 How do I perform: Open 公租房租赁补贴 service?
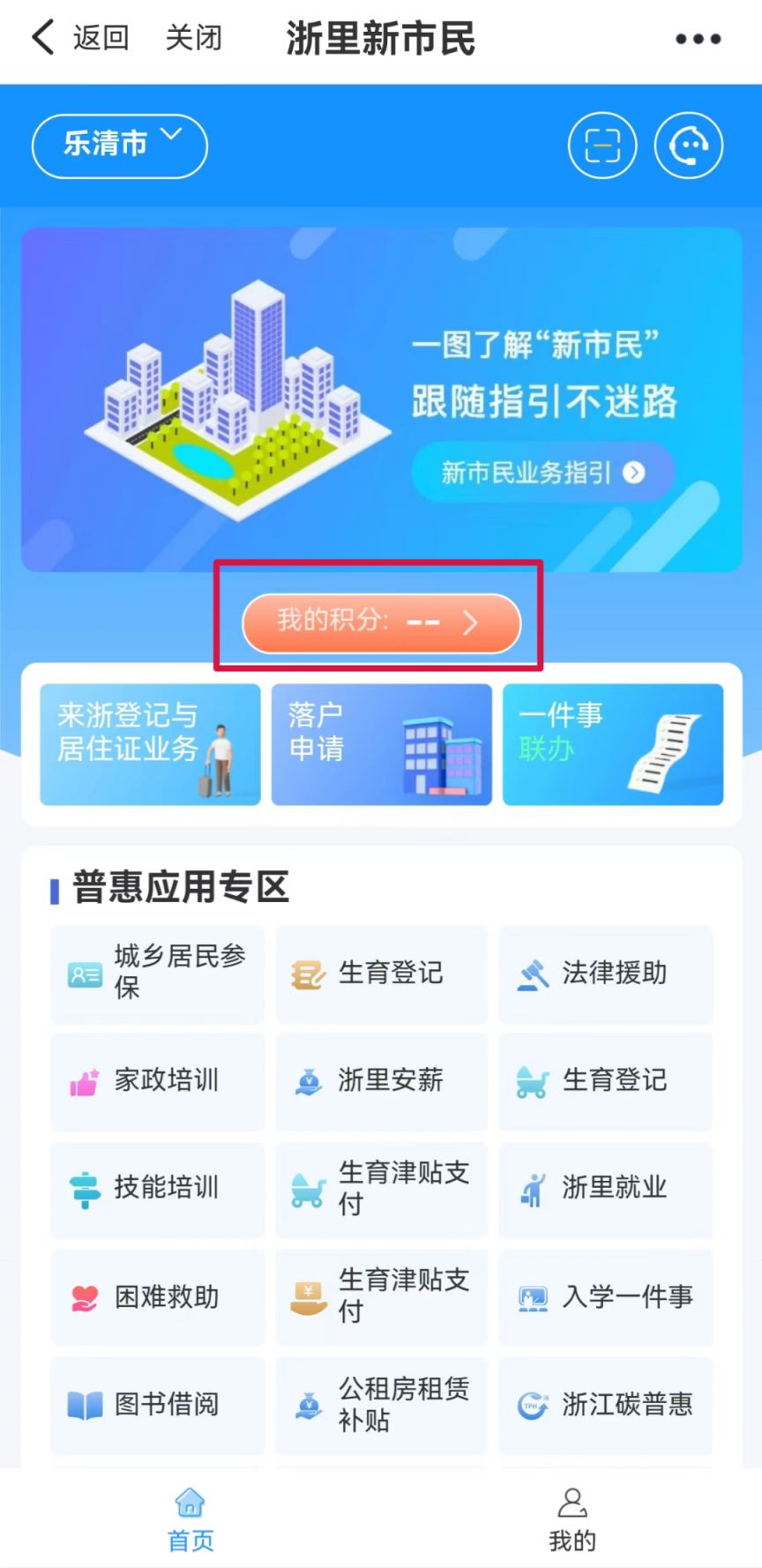pyautogui.click(x=381, y=1405)
